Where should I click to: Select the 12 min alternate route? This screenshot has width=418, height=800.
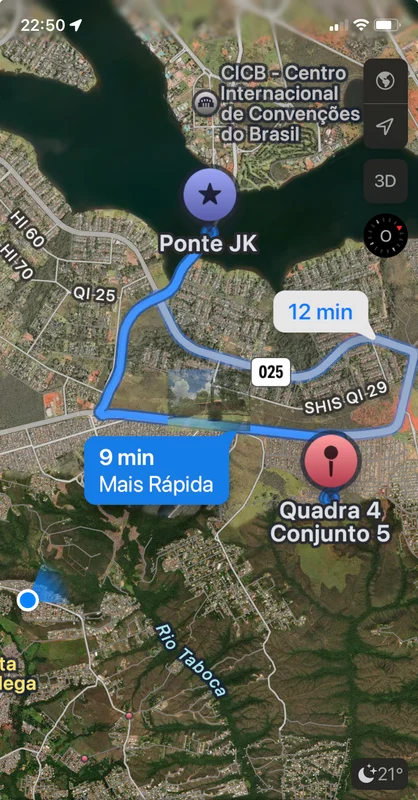point(321,312)
